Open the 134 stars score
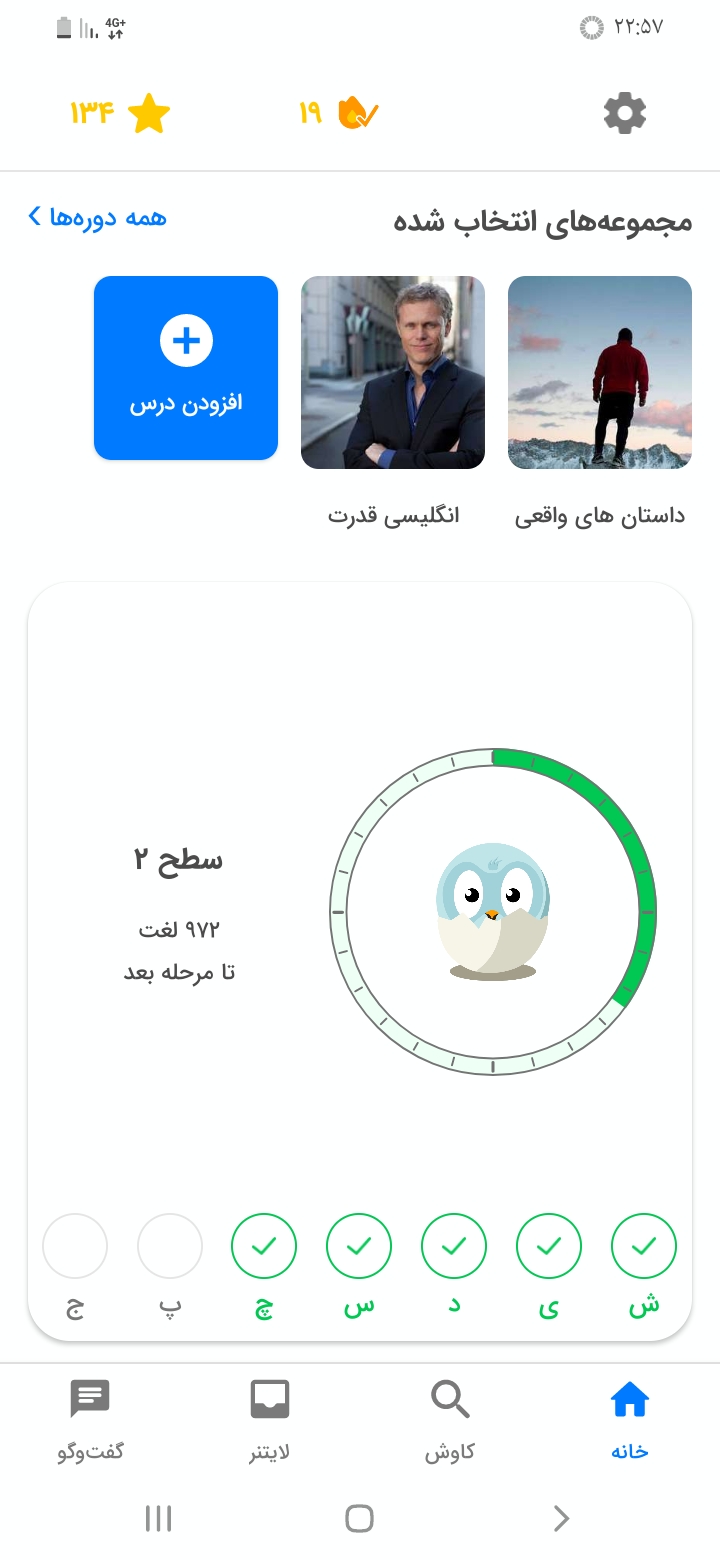 point(120,114)
